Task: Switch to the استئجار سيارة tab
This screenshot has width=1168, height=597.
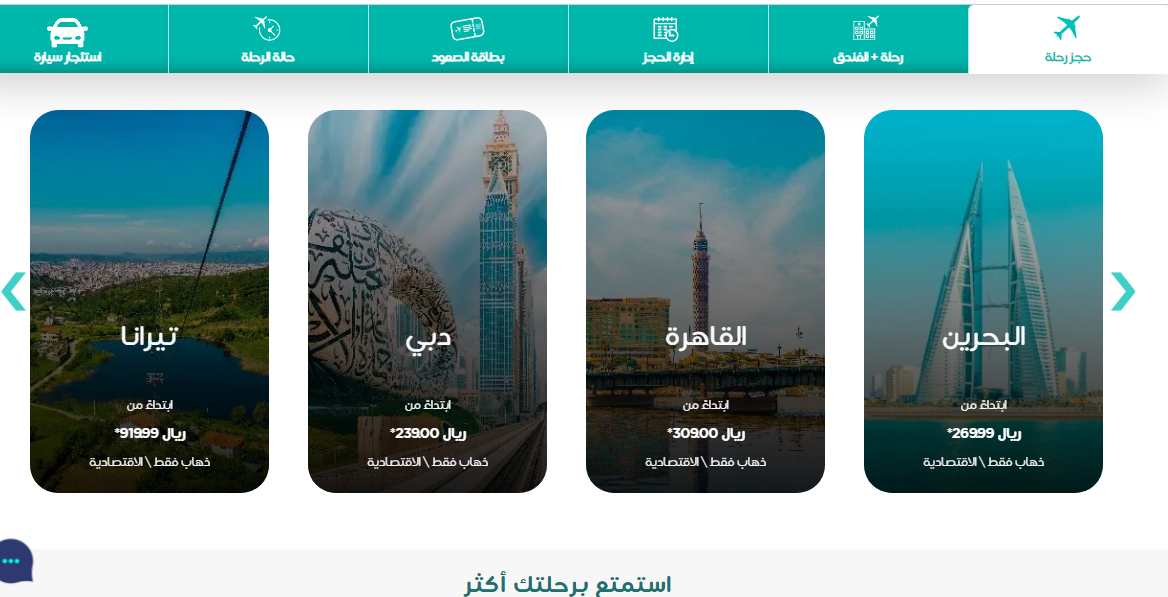Action: [68, 40]
